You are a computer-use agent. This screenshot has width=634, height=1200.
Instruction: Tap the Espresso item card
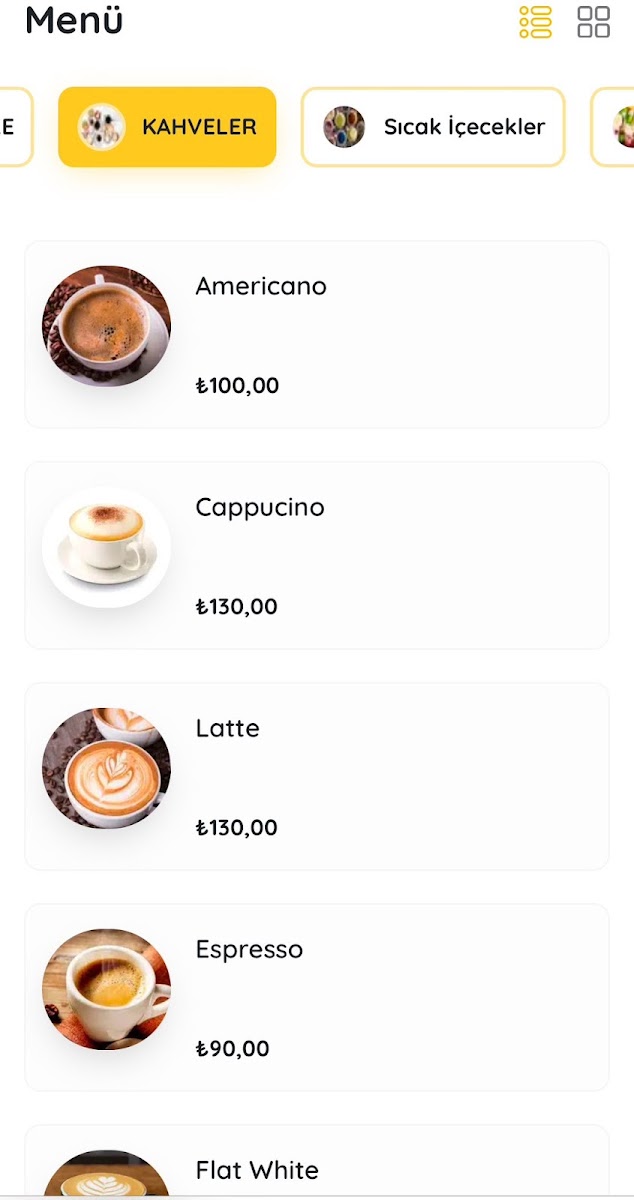click(316, 997)
